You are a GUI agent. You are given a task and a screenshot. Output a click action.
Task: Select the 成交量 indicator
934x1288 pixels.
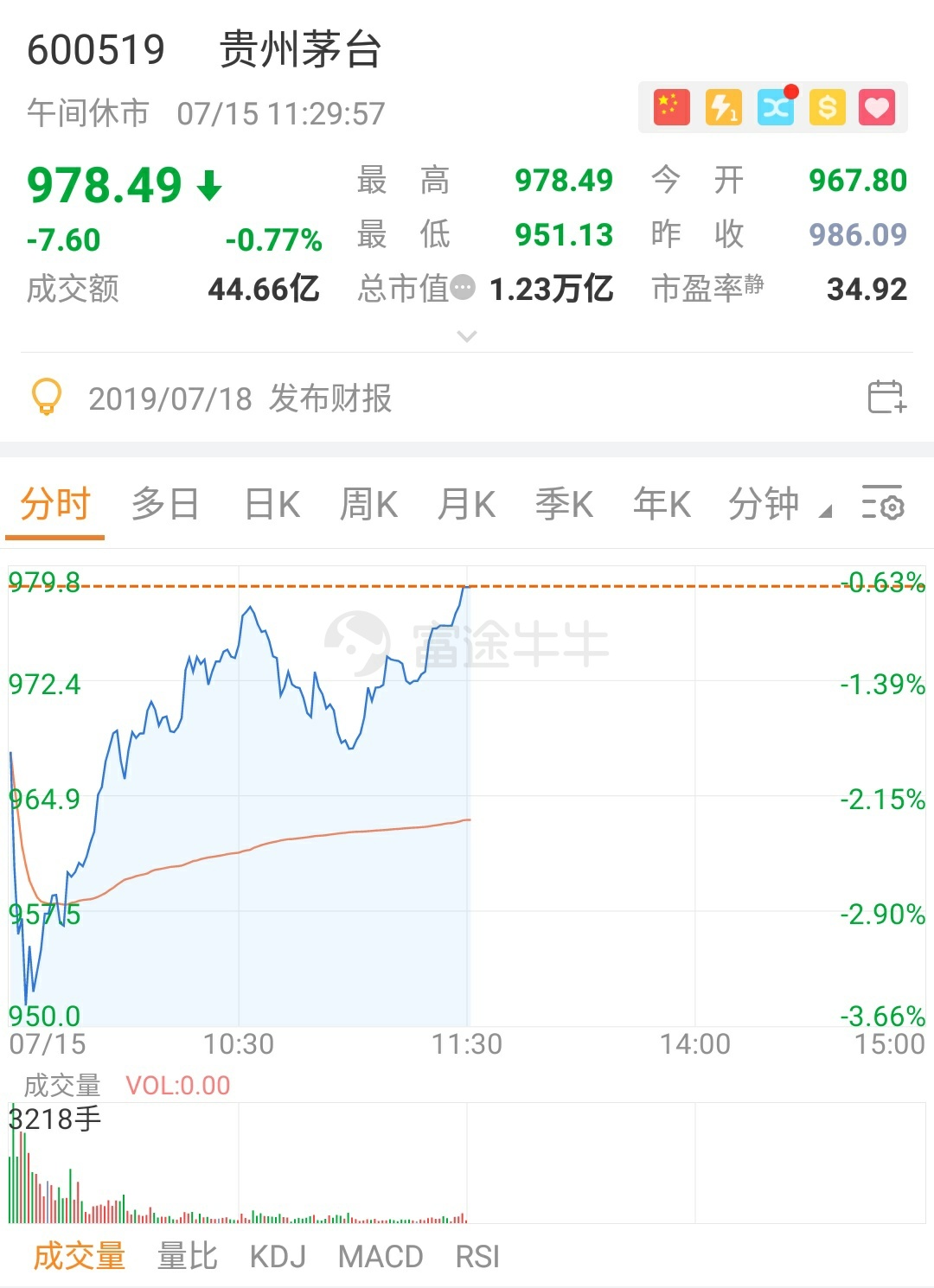[80, 1256]
